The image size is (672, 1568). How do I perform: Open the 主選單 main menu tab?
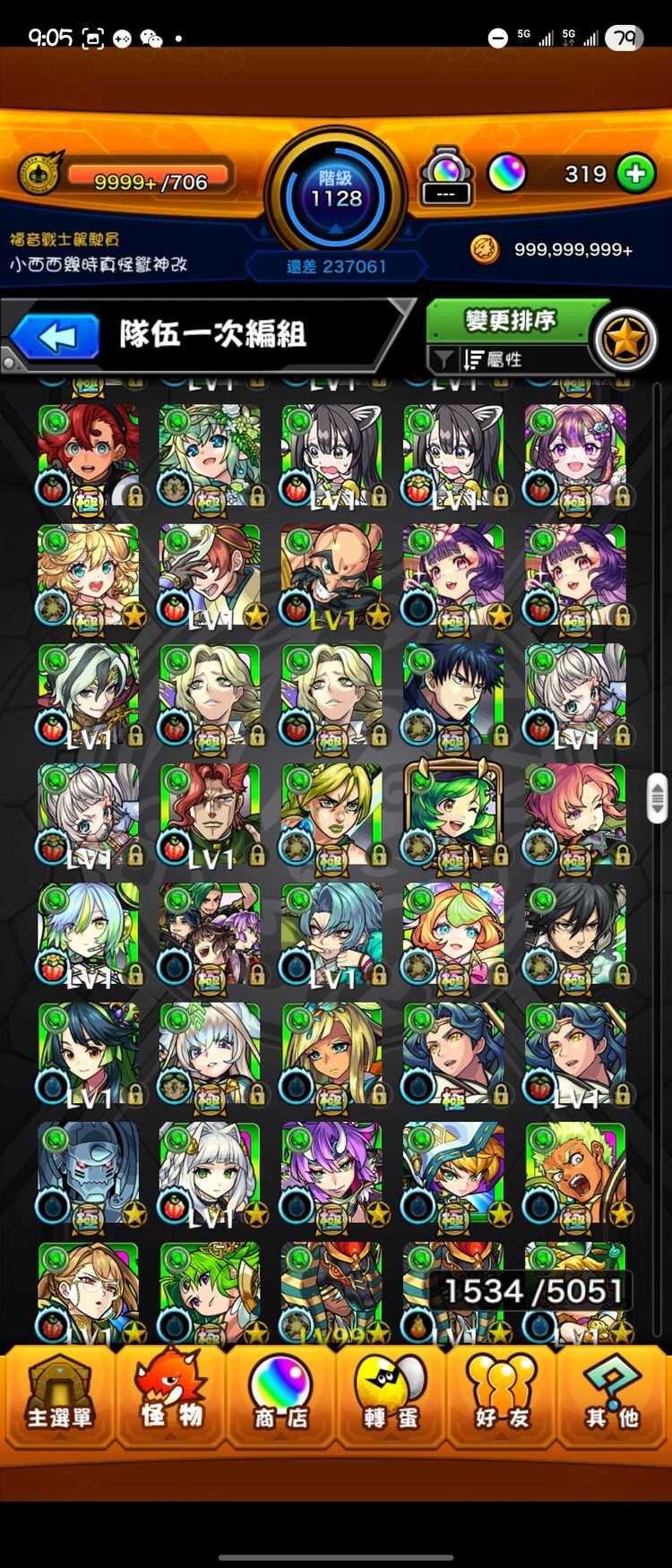(59, 1394)
